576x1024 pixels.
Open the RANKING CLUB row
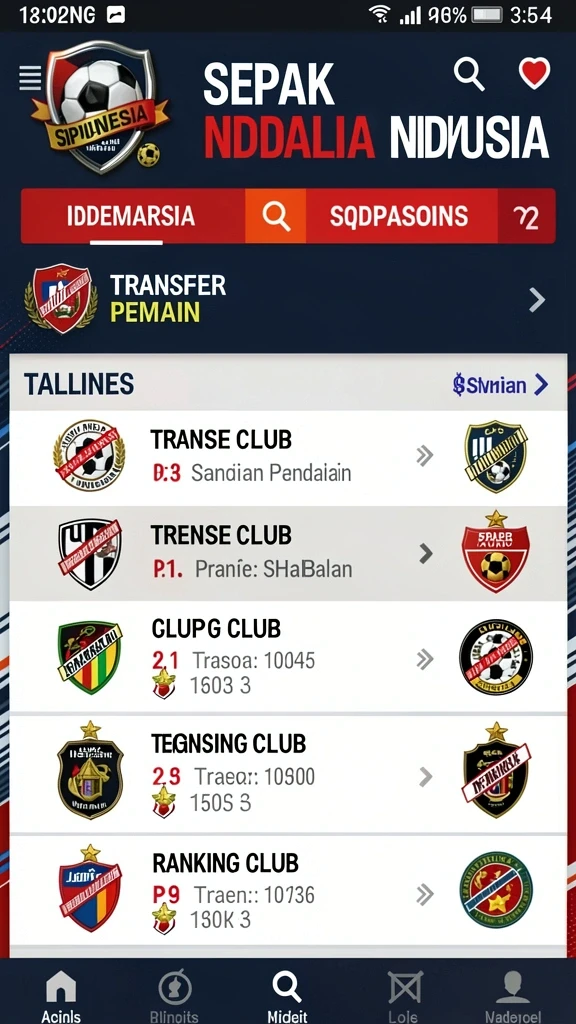[x=288, y=891]
